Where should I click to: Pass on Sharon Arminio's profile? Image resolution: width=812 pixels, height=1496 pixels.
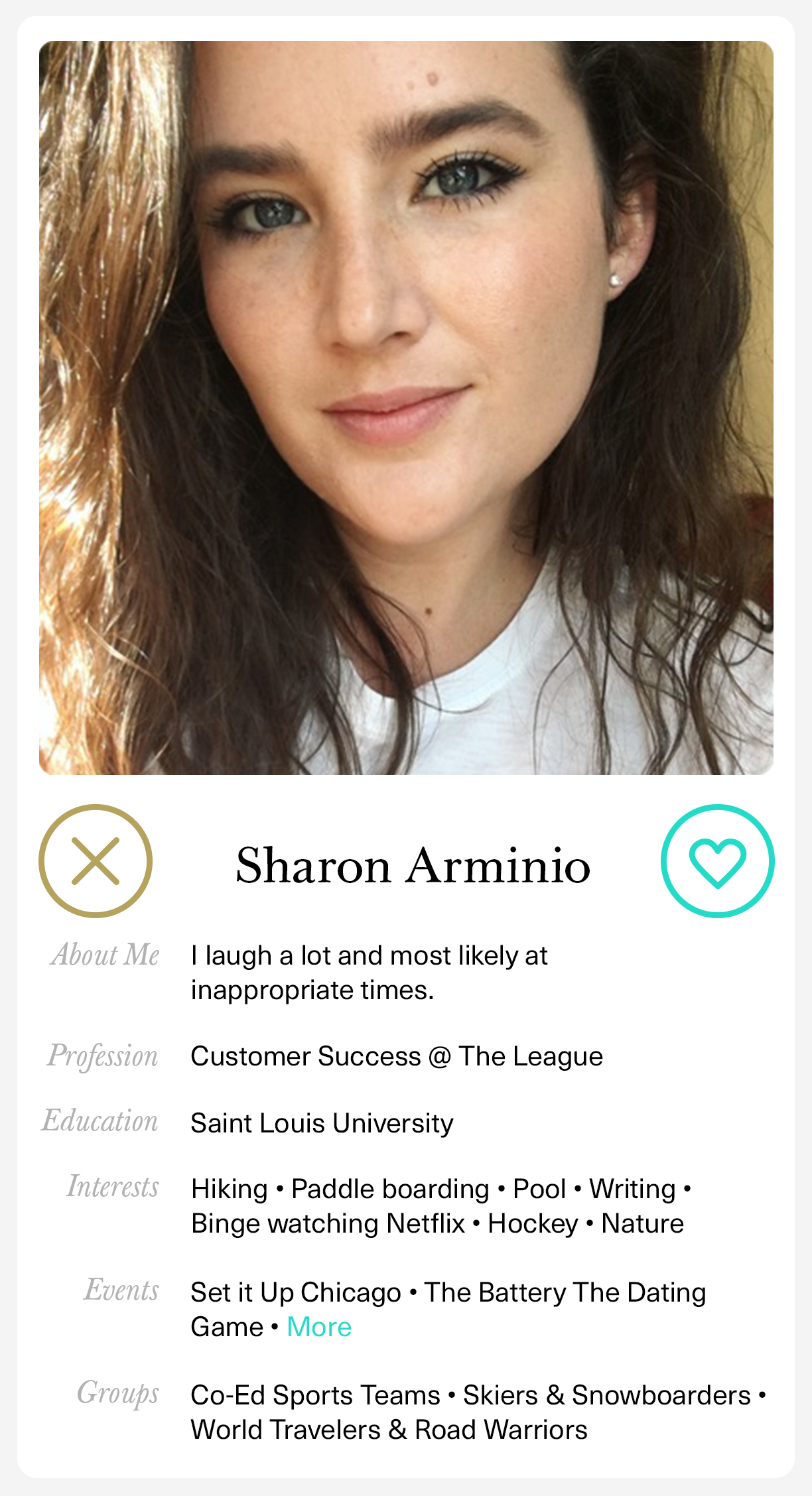96,860
